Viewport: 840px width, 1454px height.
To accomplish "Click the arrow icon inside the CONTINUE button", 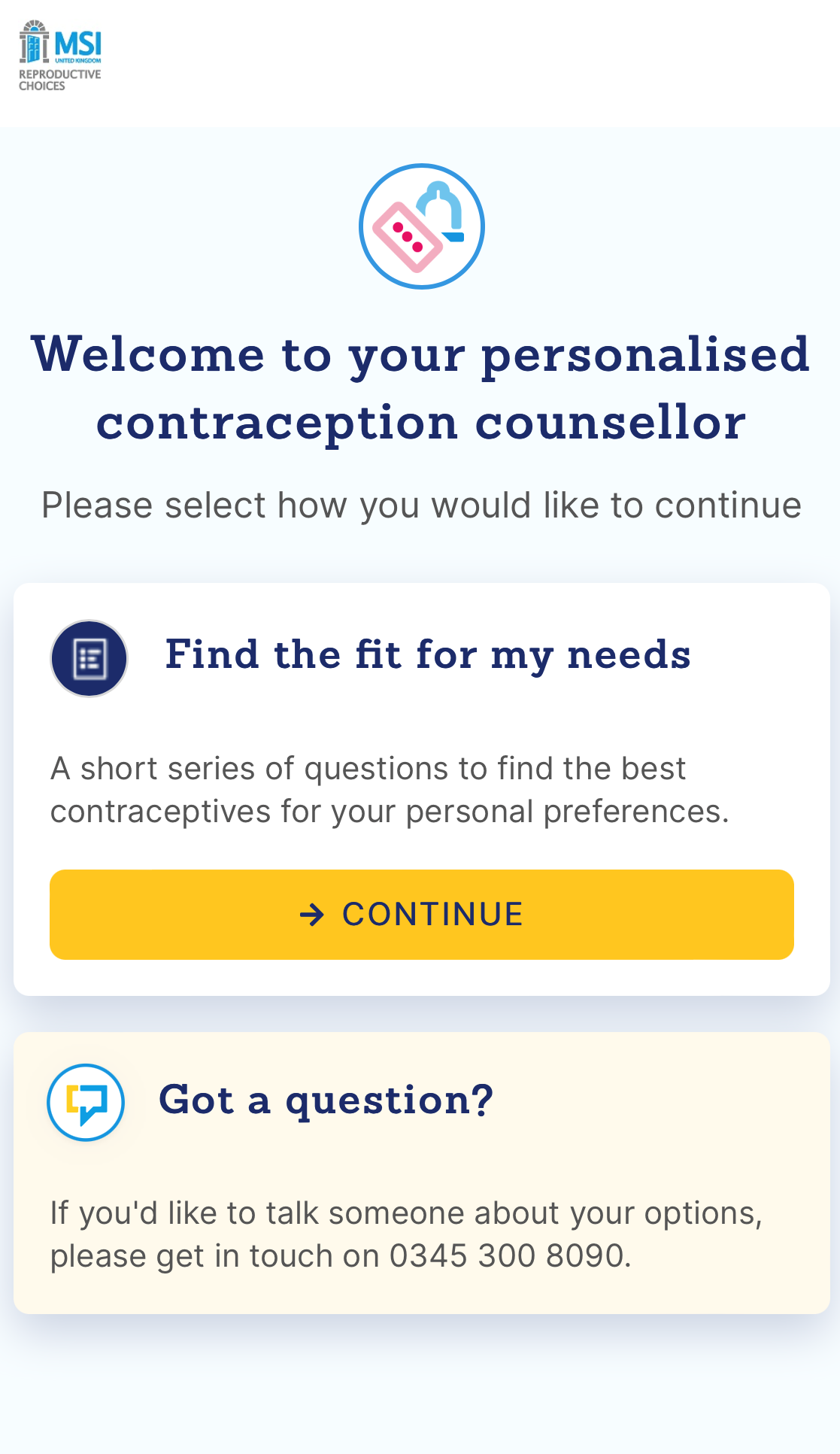I will coord(313,915).
